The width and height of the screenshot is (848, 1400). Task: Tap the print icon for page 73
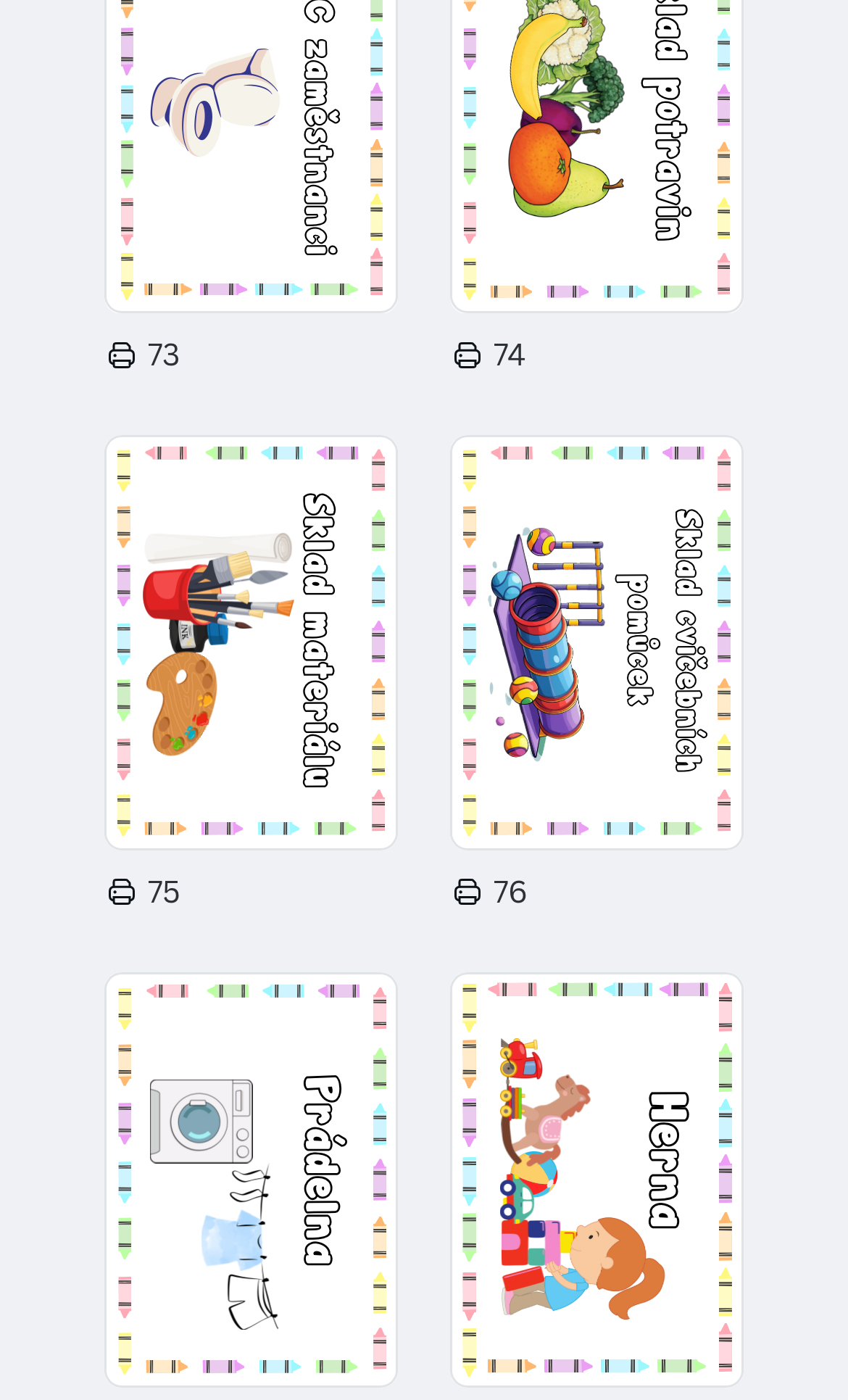click(x=122, y=355)
